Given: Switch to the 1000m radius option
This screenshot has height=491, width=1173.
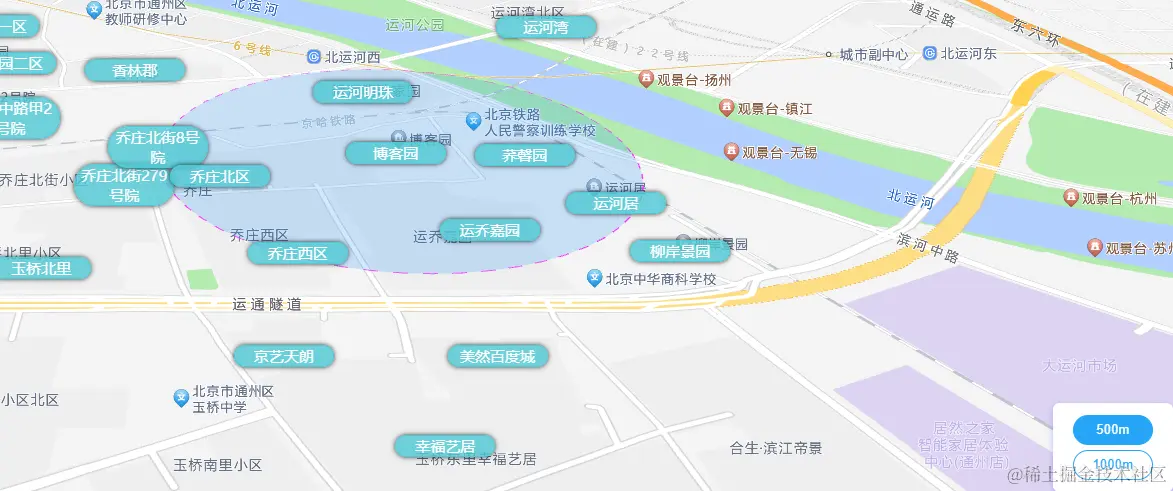Looking at the screenshot, I should pyautogui.click(x=1112, y=465).
